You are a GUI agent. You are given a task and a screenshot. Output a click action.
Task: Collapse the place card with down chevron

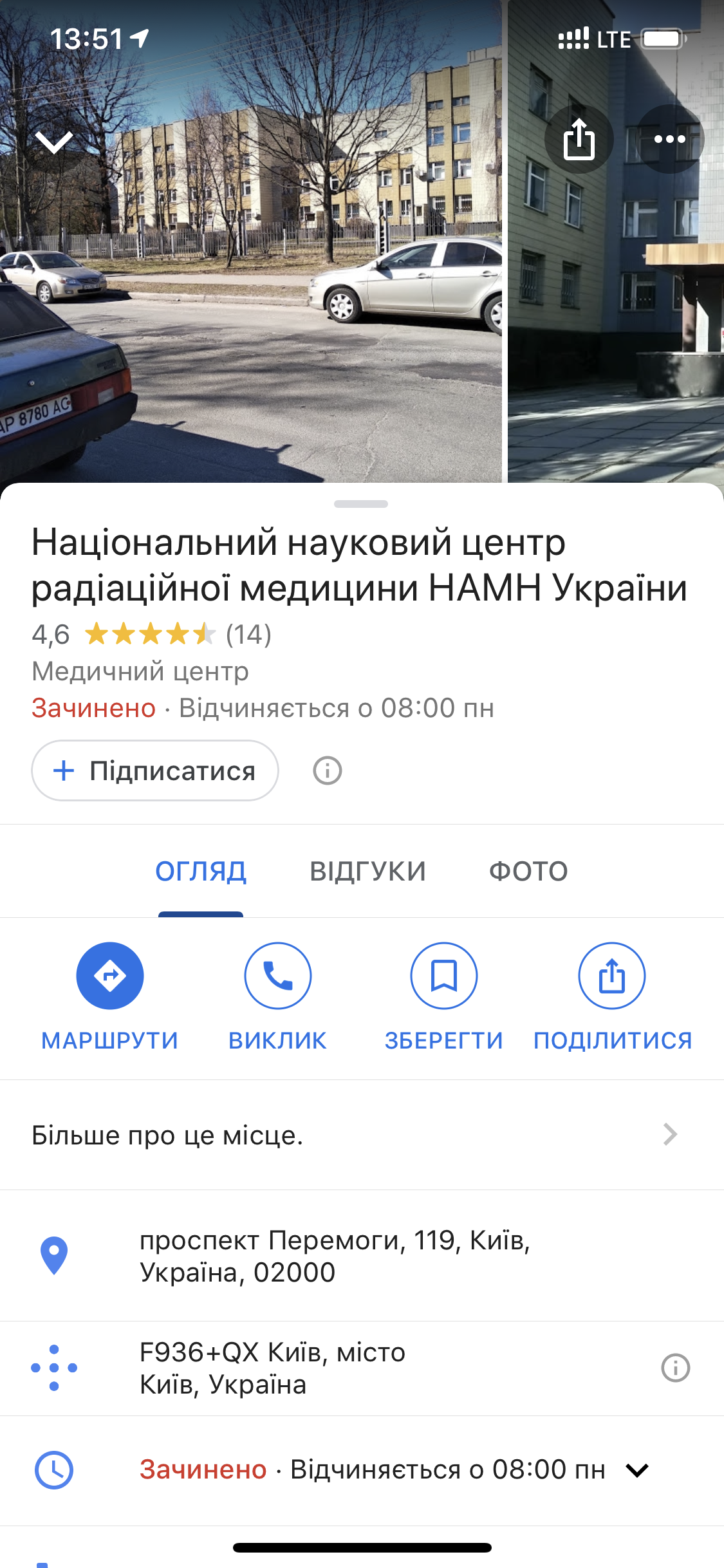point(54,142)
